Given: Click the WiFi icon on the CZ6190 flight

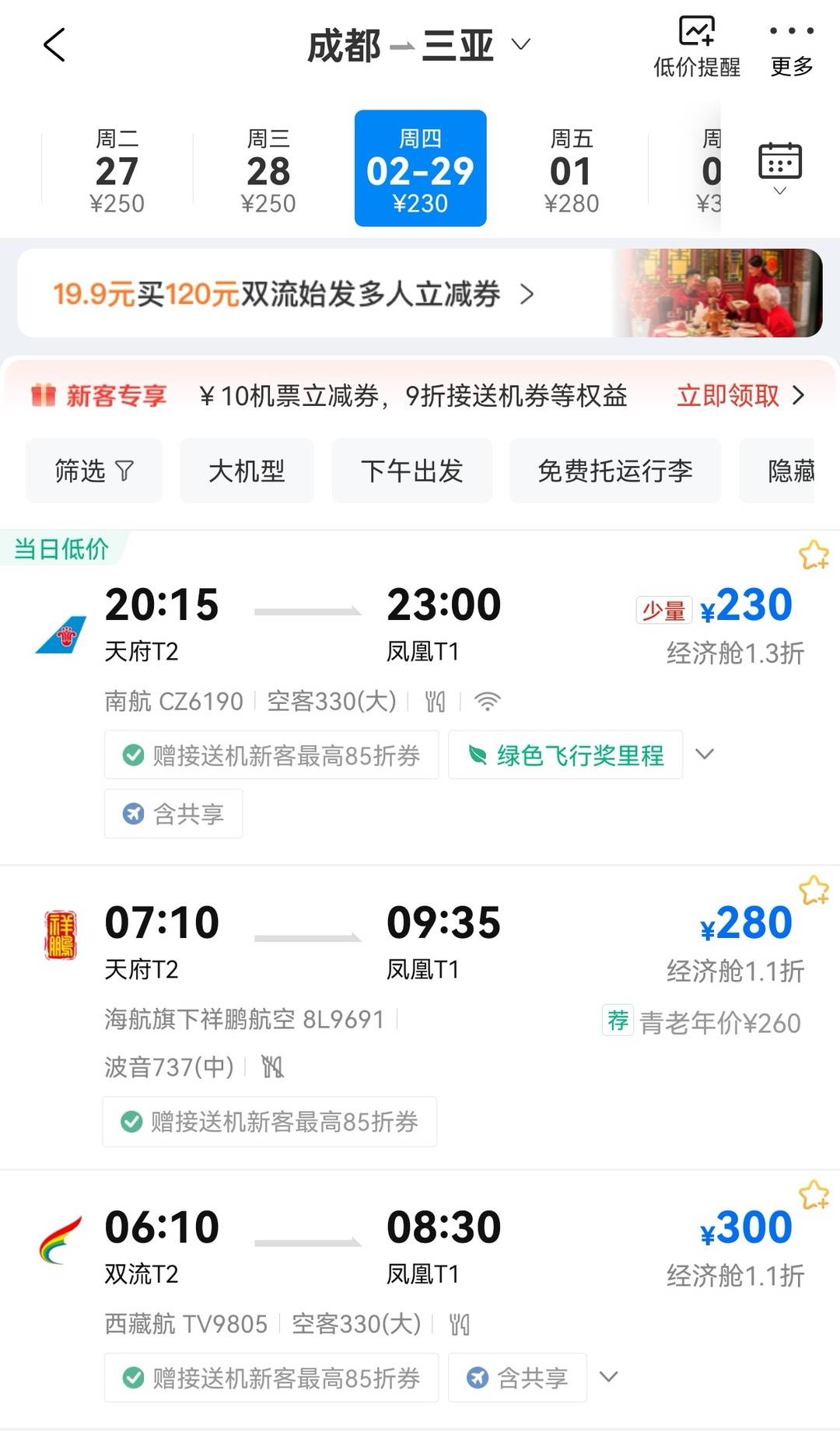Looking at the screenshot, I should click(x=486, y=700).
